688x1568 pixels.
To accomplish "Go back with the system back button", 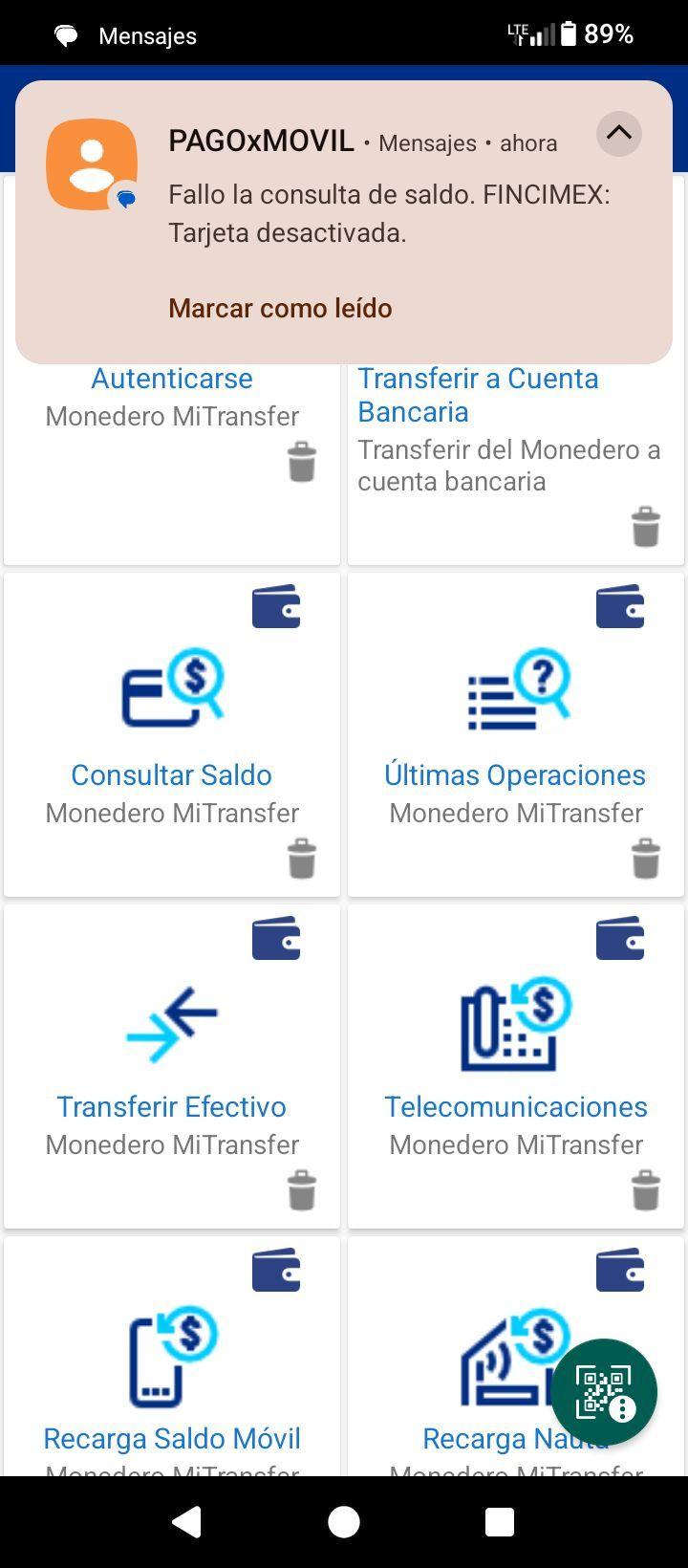I will pos(187,1521).
